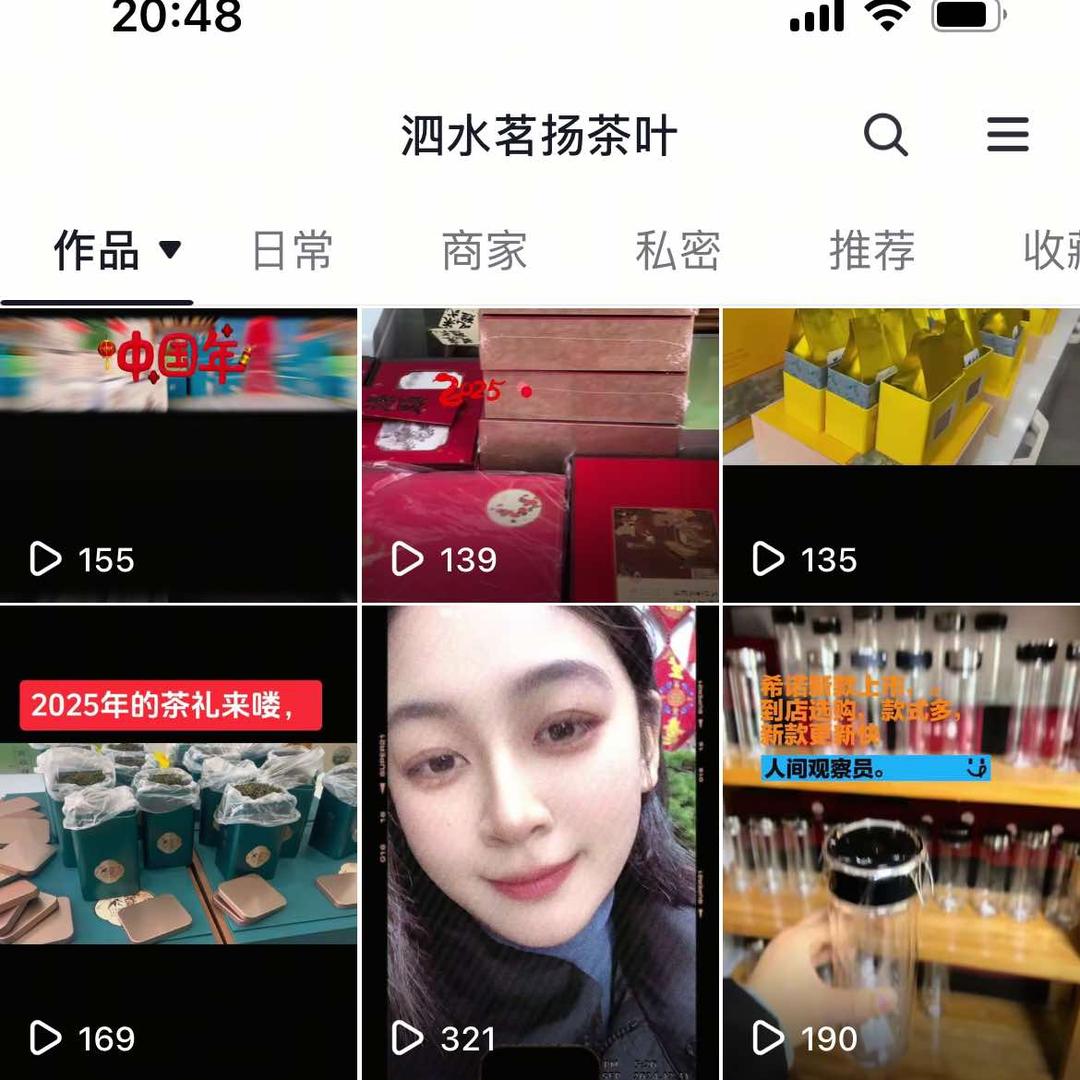The image size is (1080, 1080).
Task: Switch to the 日常 tab
Action: (291, 250)
